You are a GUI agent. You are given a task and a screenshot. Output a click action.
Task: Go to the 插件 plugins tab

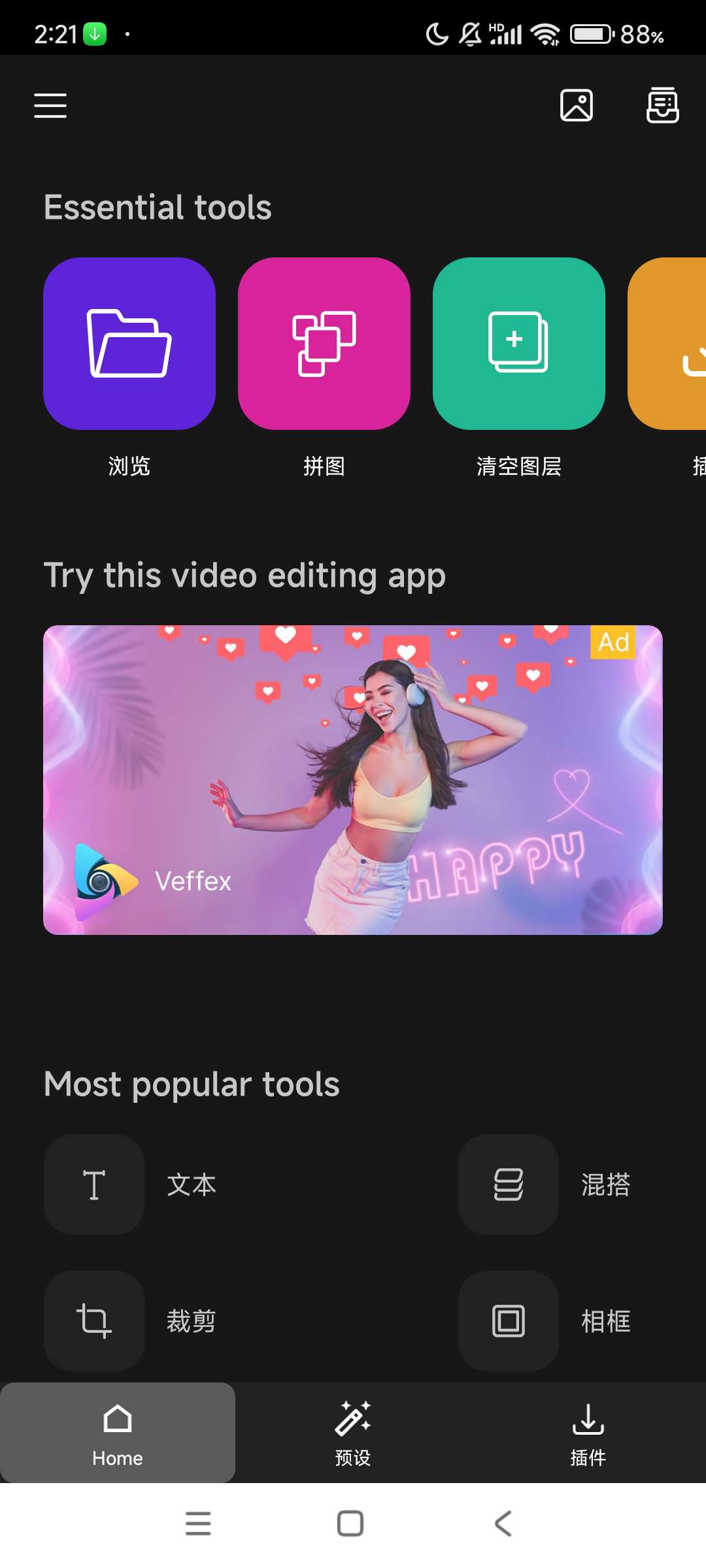pos(588,1433)
